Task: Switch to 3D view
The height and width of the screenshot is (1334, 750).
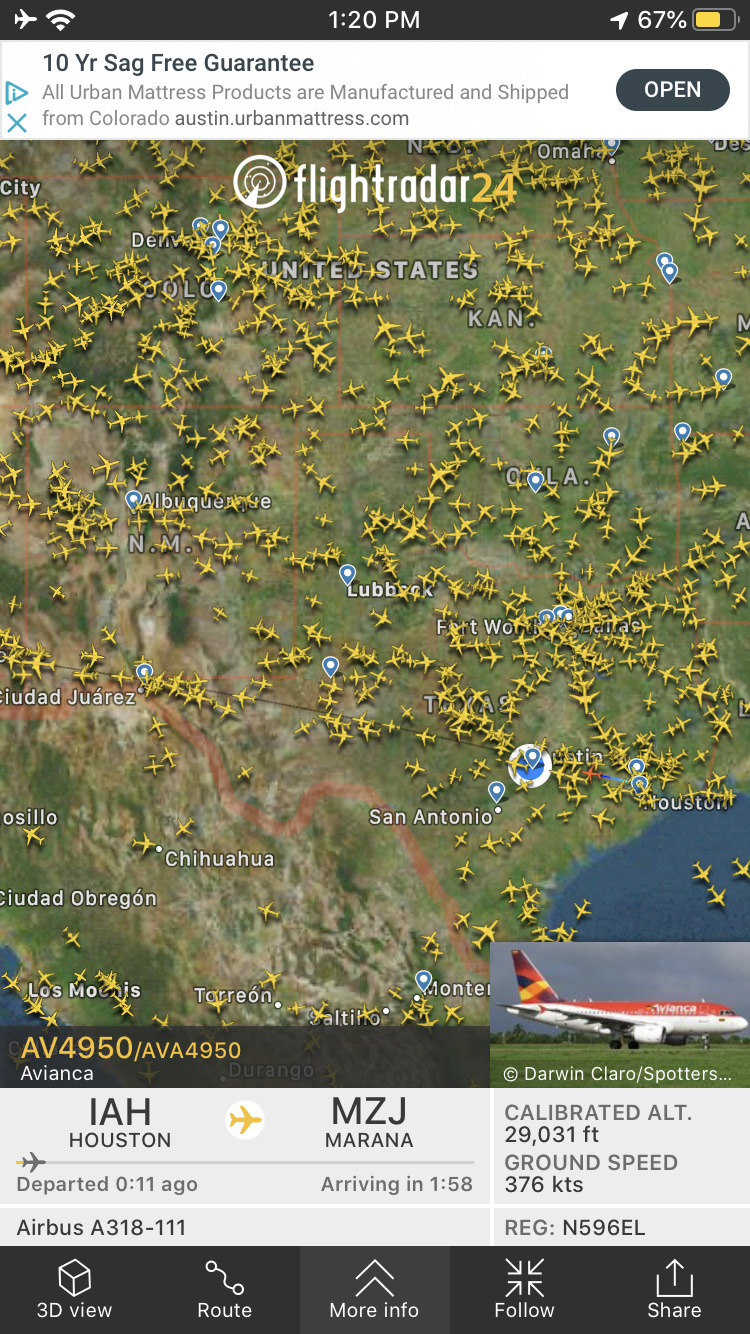Action: [x=74, y=1289]
